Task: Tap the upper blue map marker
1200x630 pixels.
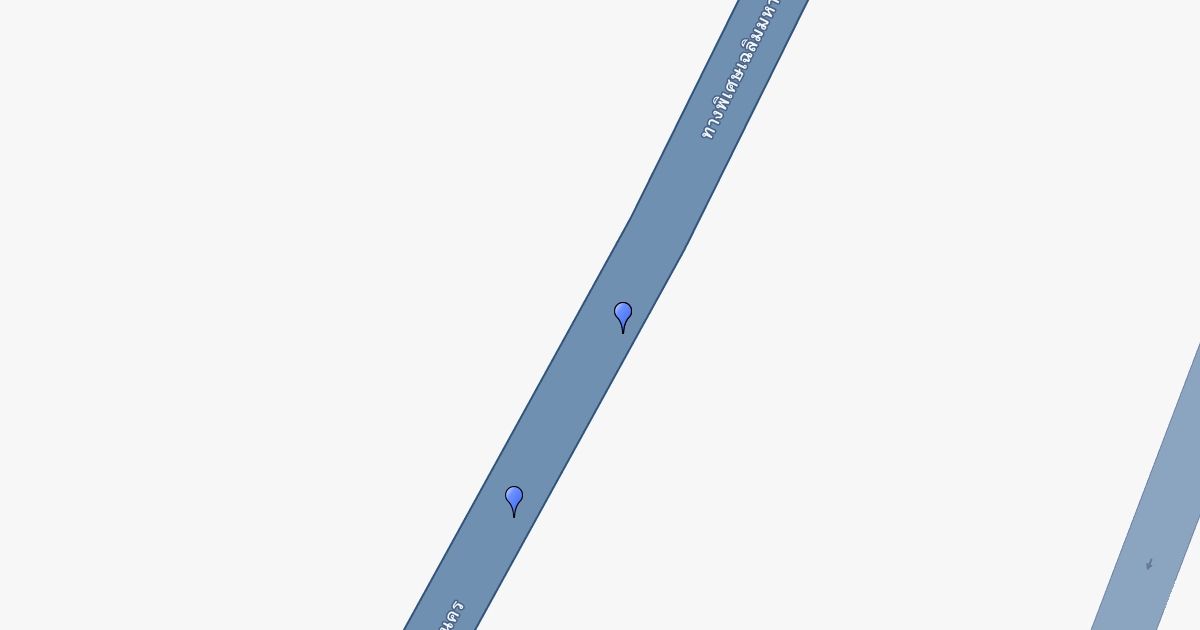Action: coord(623,315)
